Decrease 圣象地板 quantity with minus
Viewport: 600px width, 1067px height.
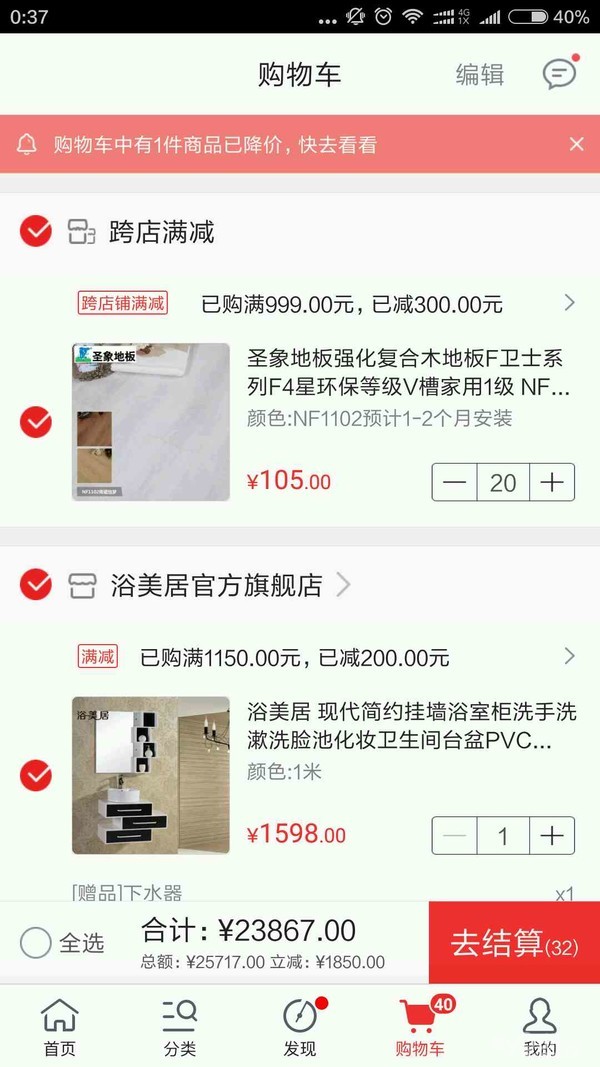click(455, 482)
